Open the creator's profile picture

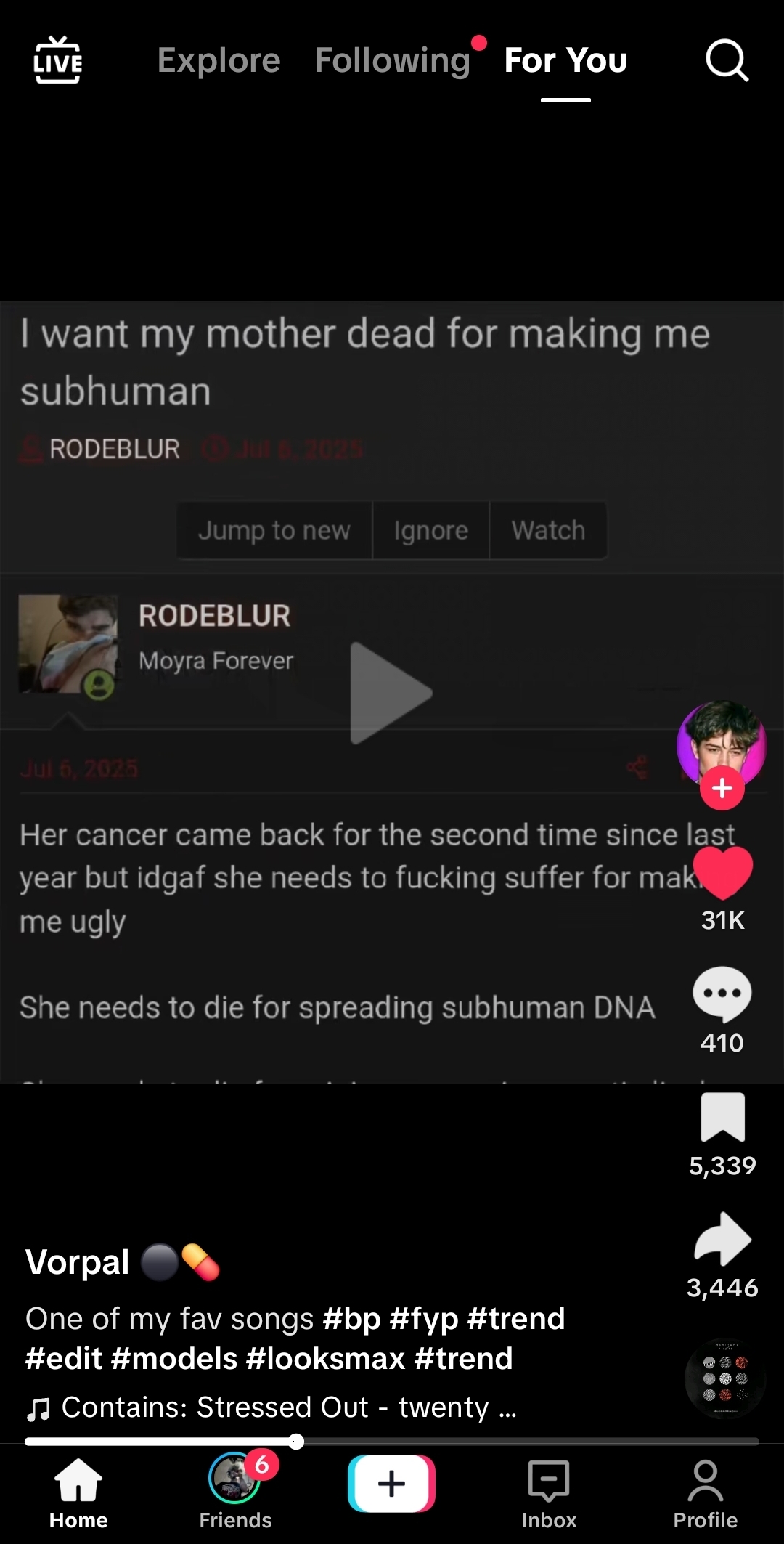click(722, 744)
